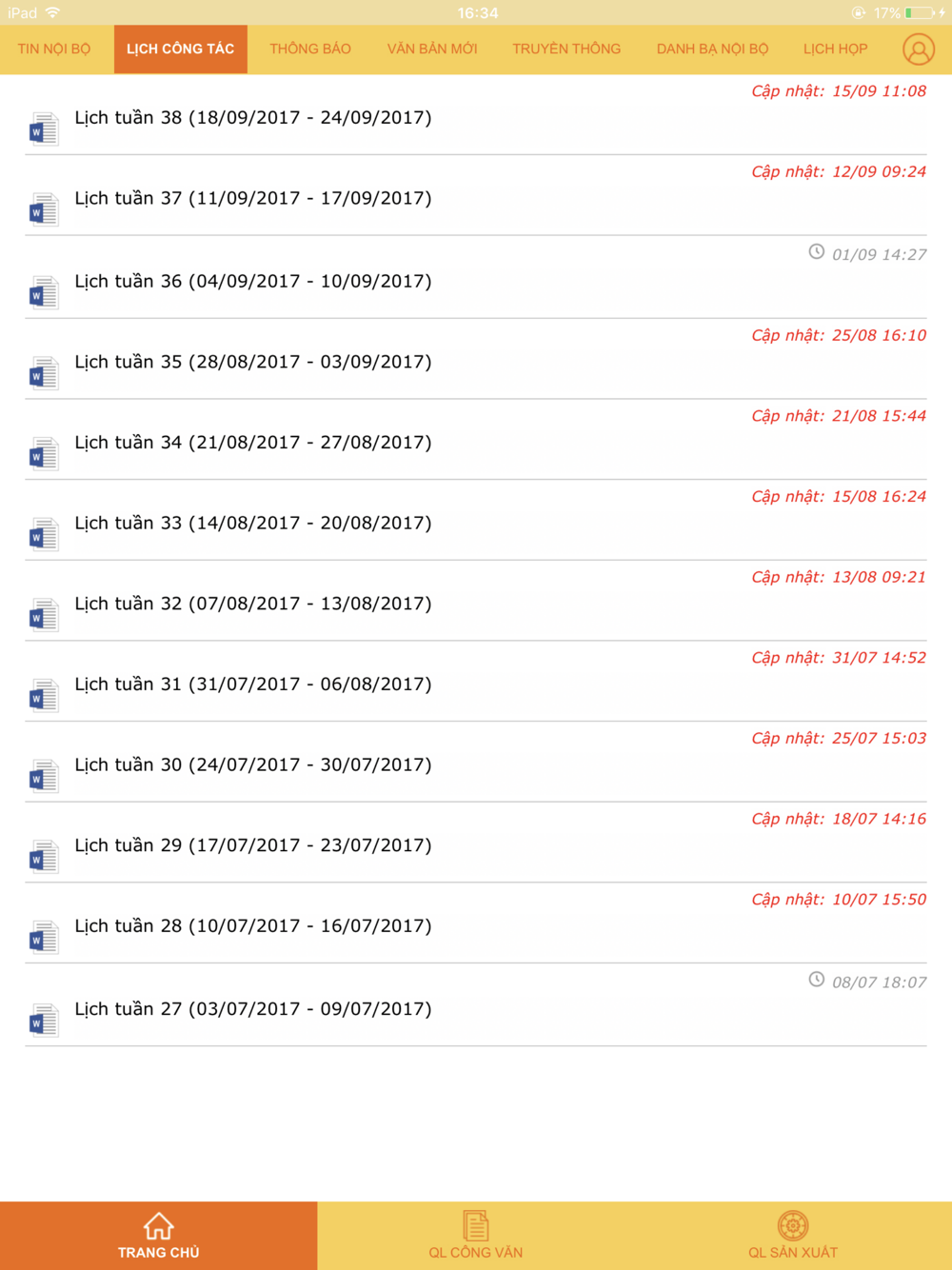Open the QL Sản Xuất section
Image resolution: width=952 pixels, height=1270 pixels.
coord(793,1236)
